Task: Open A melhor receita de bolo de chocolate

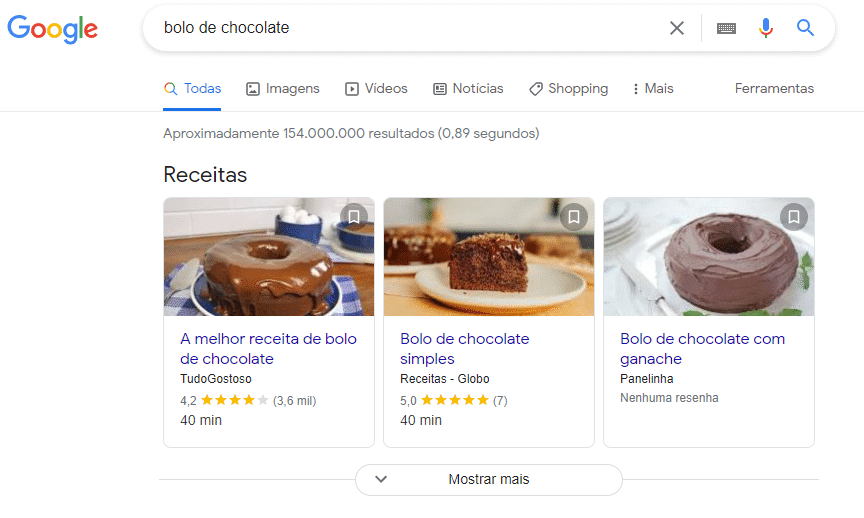Action: point(268,349)
